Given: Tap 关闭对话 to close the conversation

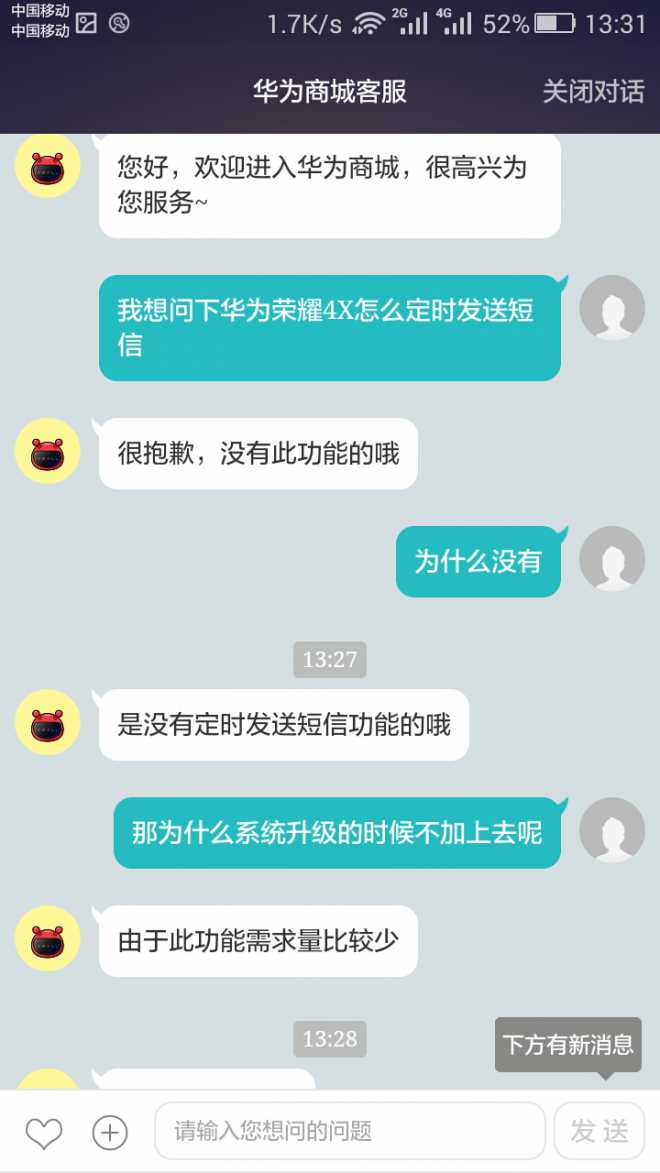Looking at the screenshot, I should click(x=592, y=92).
